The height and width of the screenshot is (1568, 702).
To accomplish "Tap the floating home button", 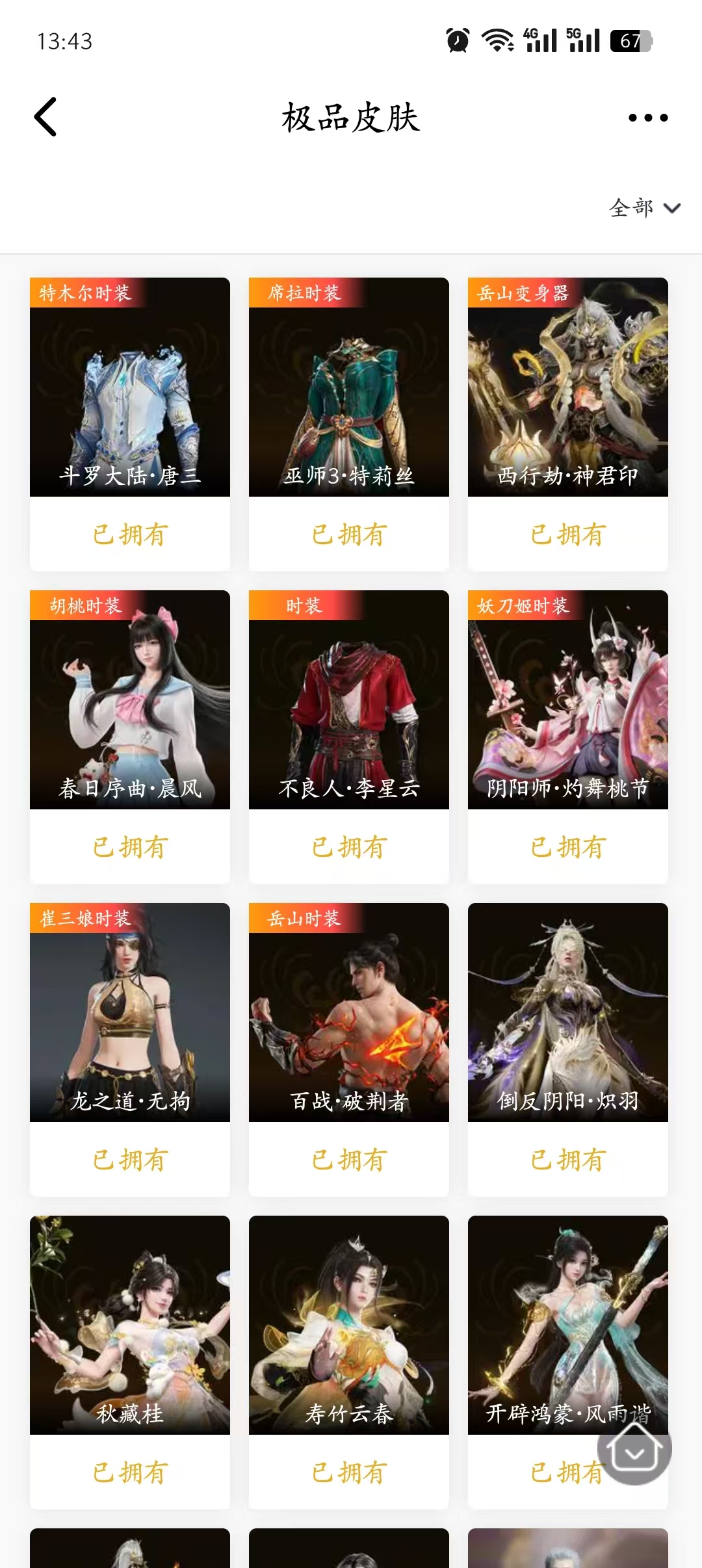I will 634,1448.
